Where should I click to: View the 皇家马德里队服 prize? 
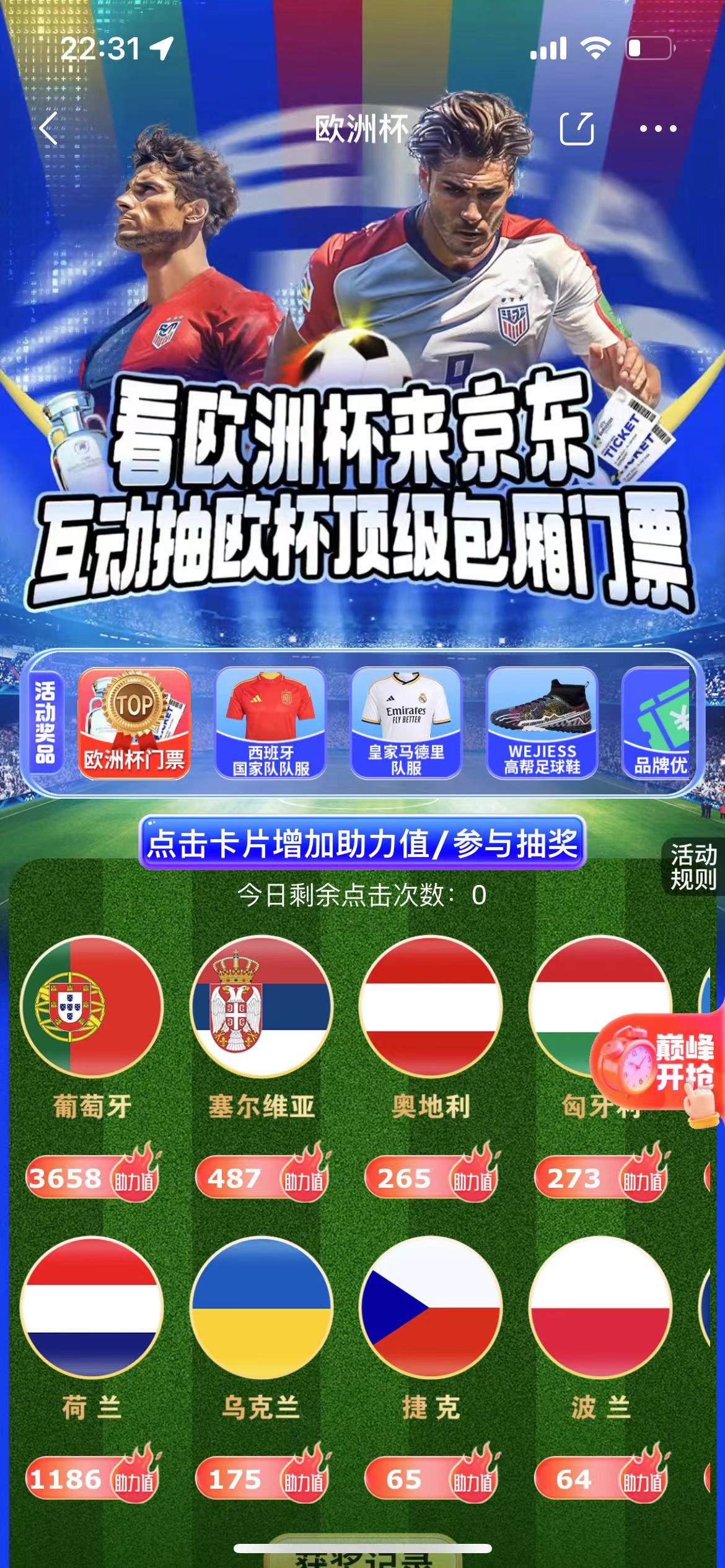(406, 722)
